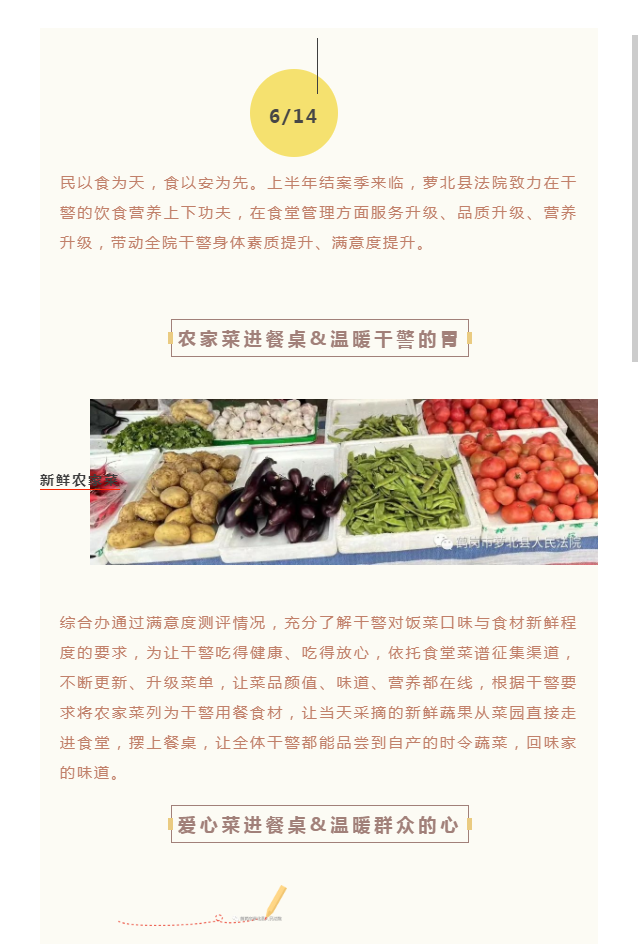
Task: Open the vegetable market photo
Action: (344, 481)
